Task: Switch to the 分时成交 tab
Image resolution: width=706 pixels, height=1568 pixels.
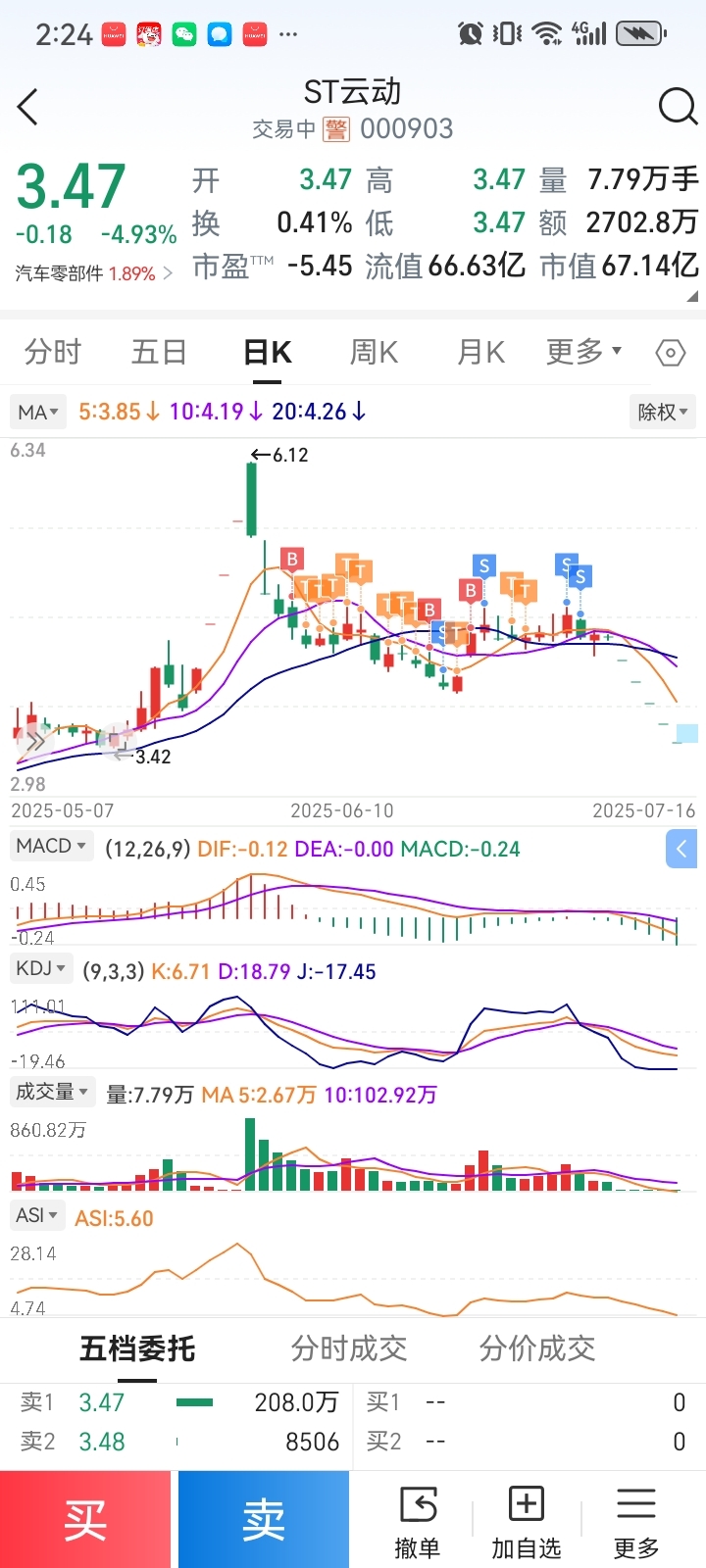Action: (348, 1348)
